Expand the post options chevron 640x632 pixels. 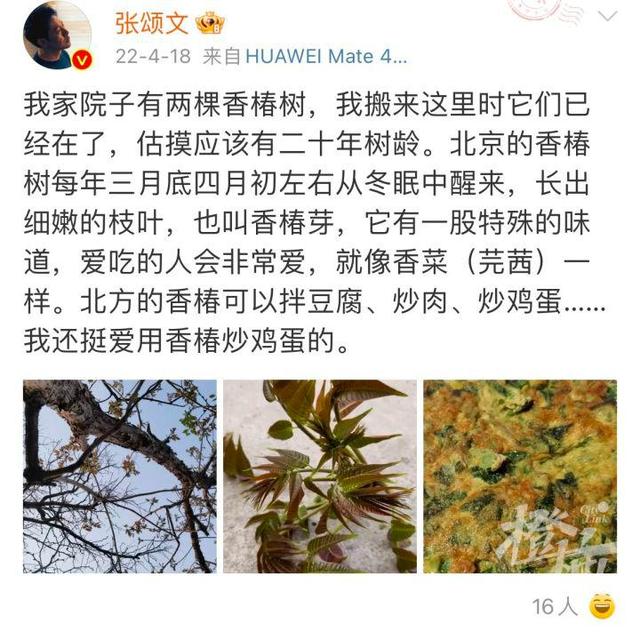click(x=607, y=18)
